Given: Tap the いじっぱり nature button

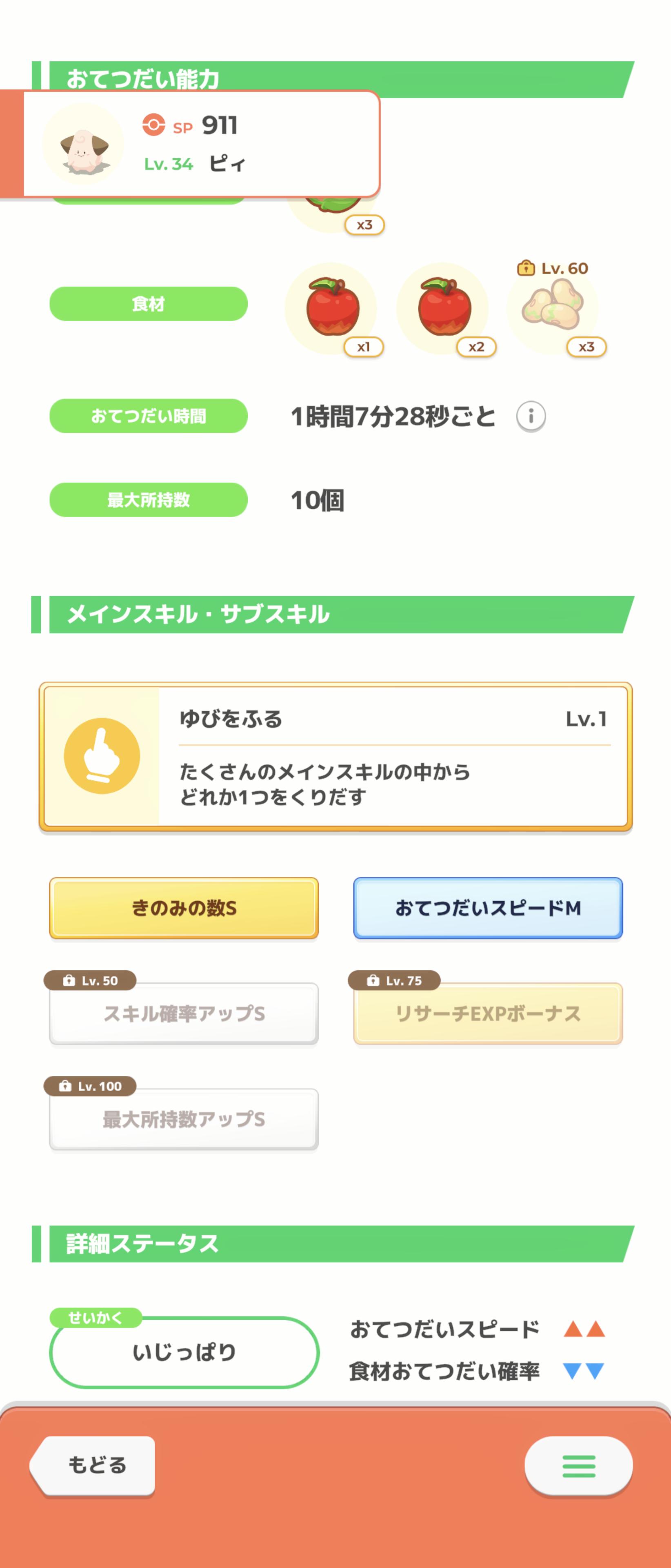Looking at the screenshot, I should click(184, 1352).
